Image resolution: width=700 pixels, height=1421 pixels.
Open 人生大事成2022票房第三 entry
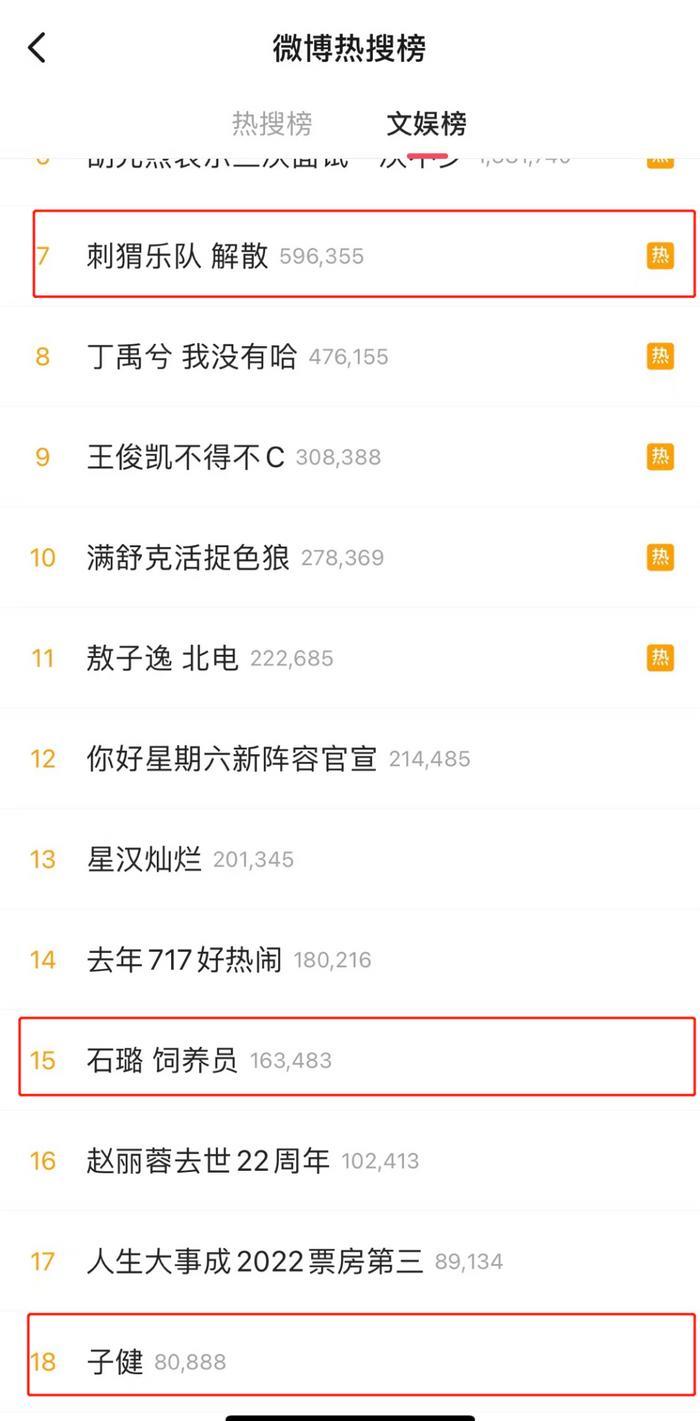(255, 1261)
